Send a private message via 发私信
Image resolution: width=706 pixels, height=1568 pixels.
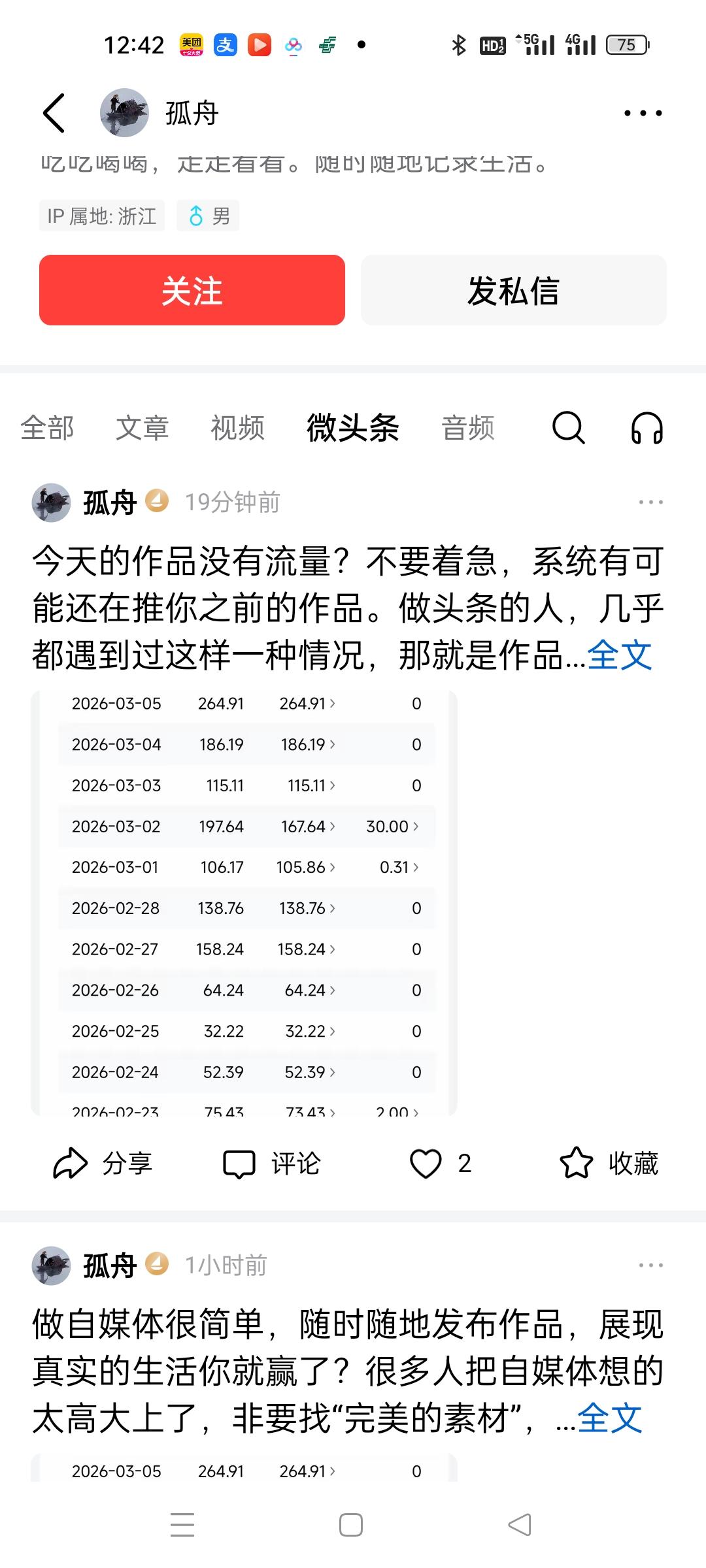click(513, 291)
